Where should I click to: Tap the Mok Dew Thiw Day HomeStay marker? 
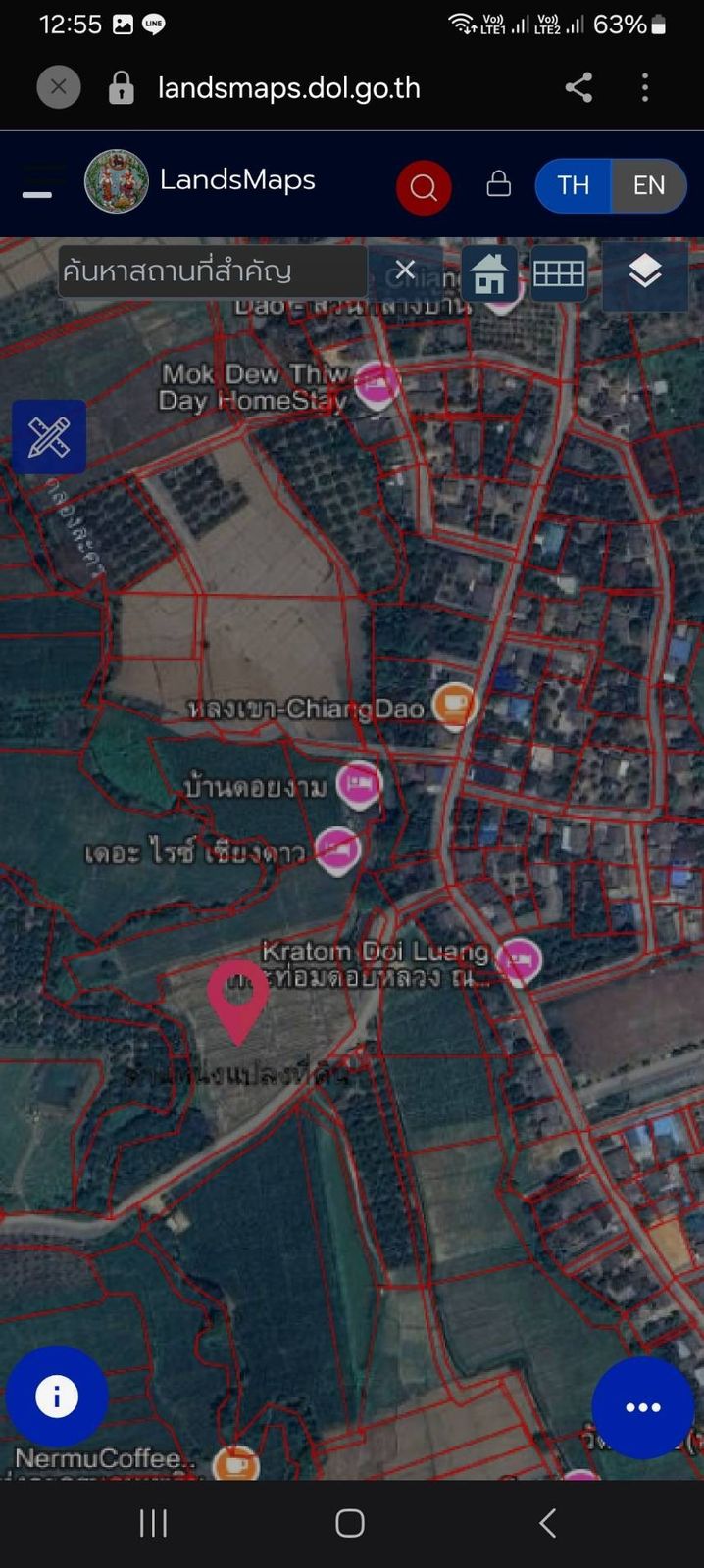tap(377, 384)
